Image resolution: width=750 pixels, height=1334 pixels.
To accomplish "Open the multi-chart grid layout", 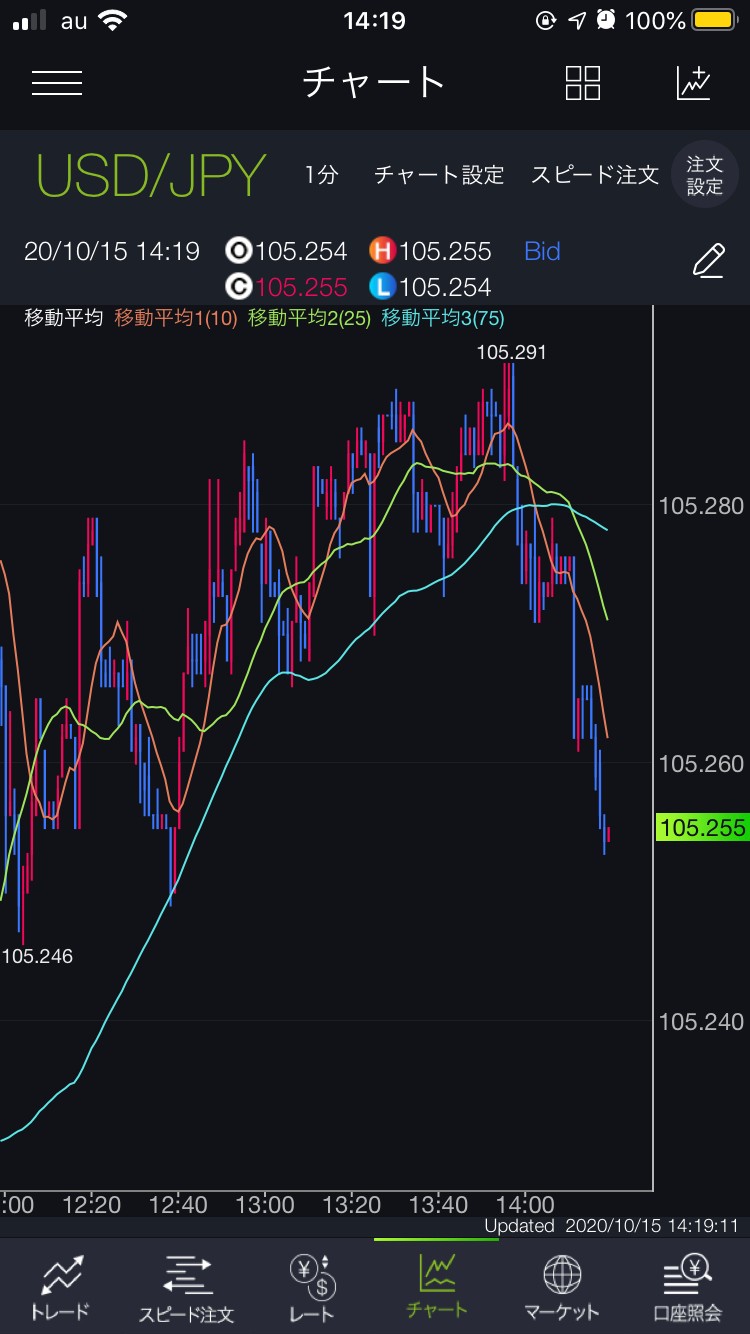I will point(582,83).
